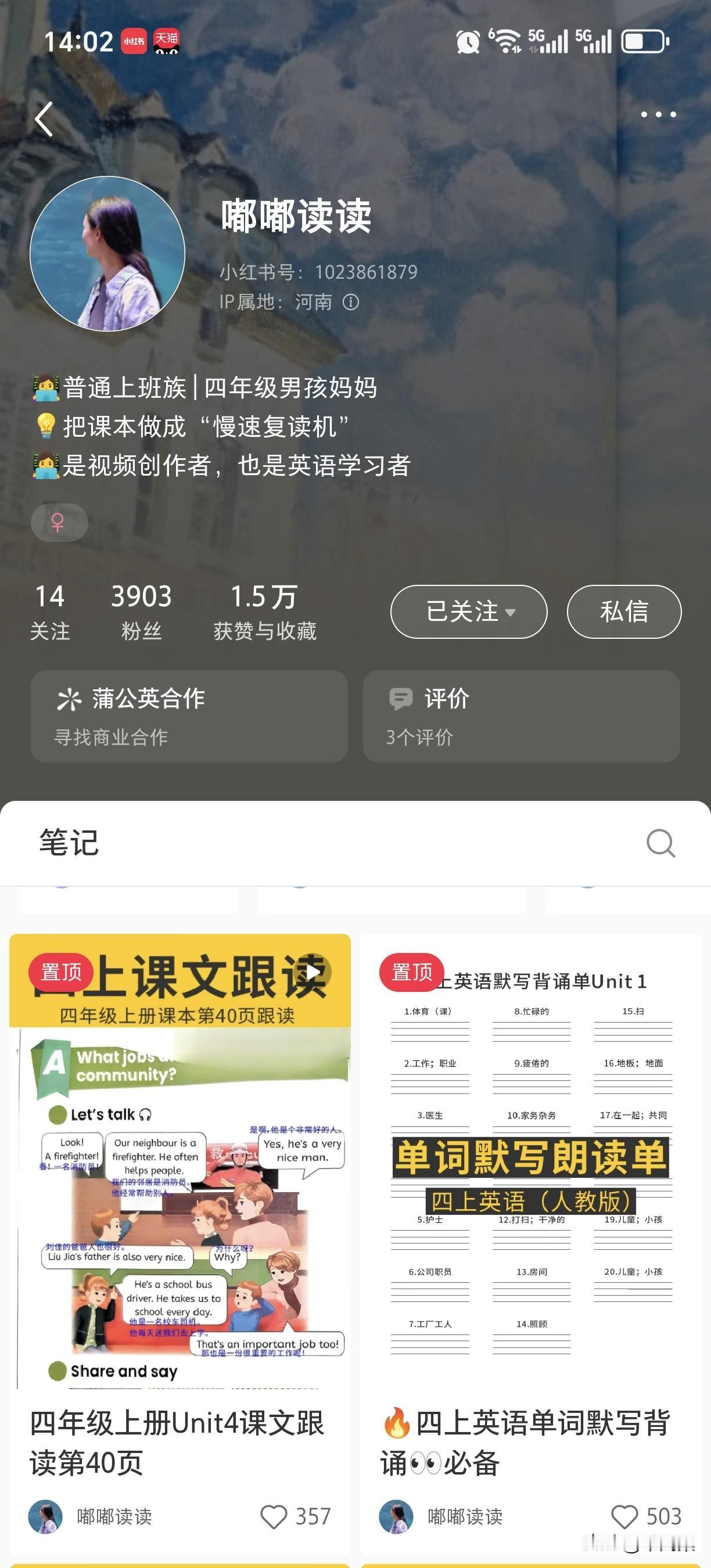
Task: Open 私信 to message 嘟嘟读读
Action: coord(624,612)
